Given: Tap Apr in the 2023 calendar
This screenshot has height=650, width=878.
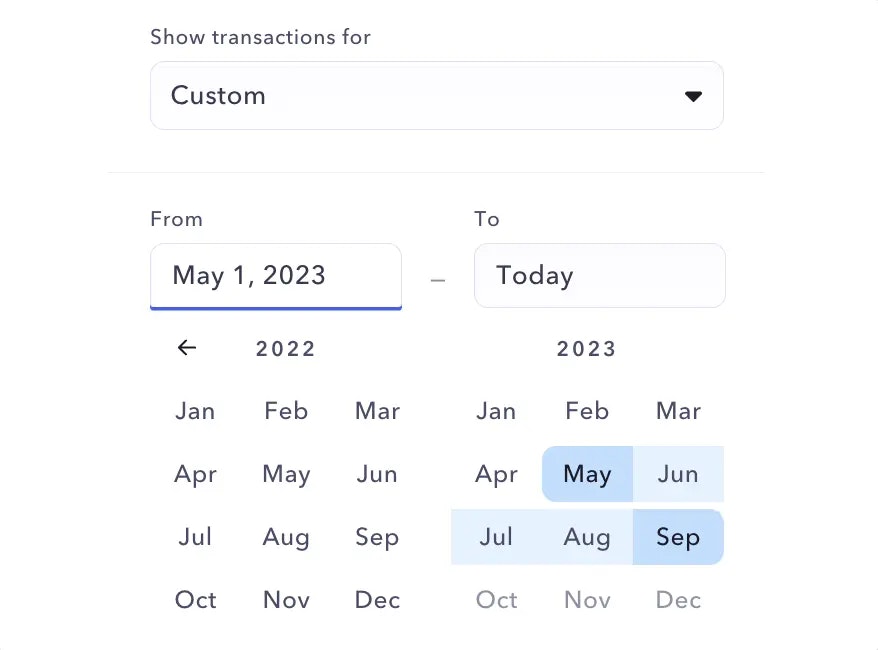Looking at the screenshot, I should [x=496, y=474].
